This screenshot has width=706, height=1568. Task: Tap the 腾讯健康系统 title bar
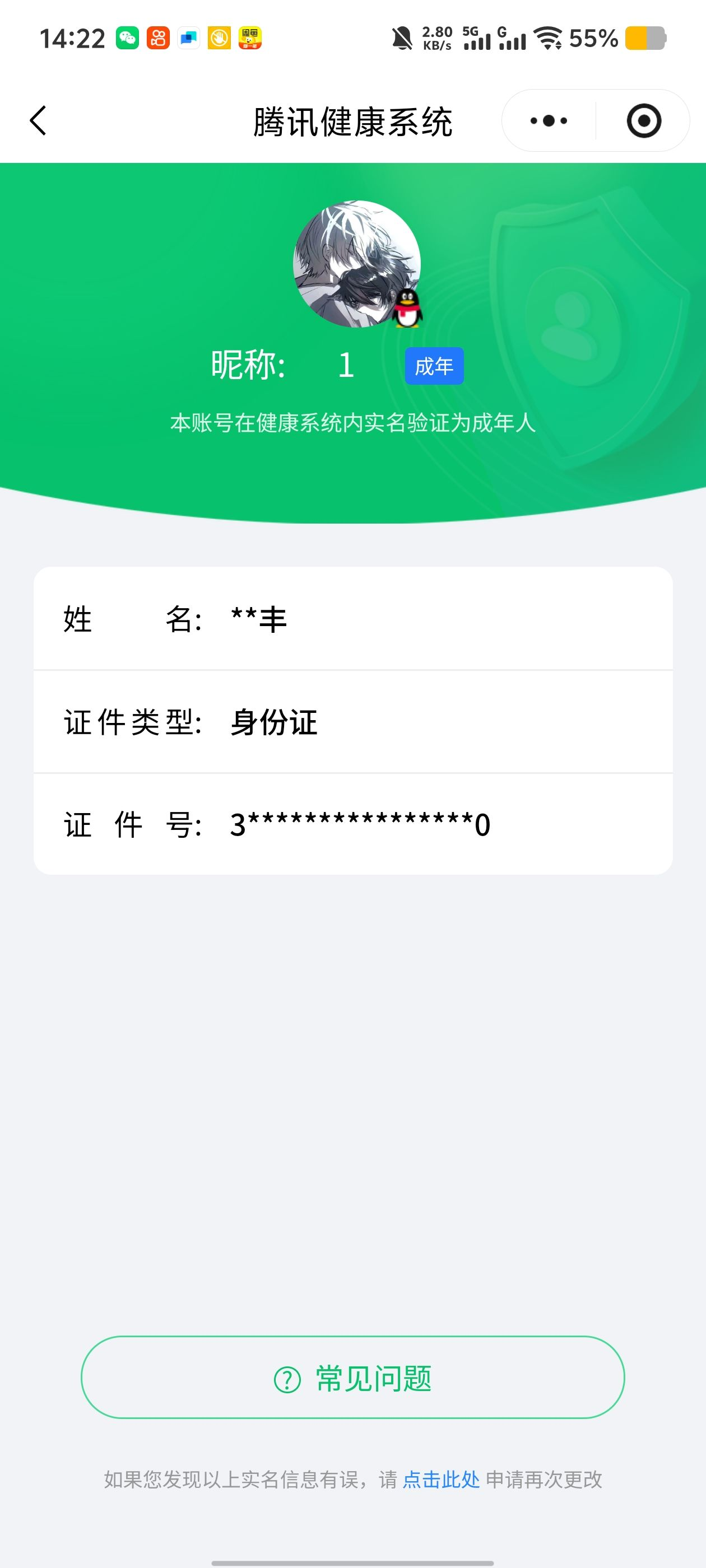[352, 120]
